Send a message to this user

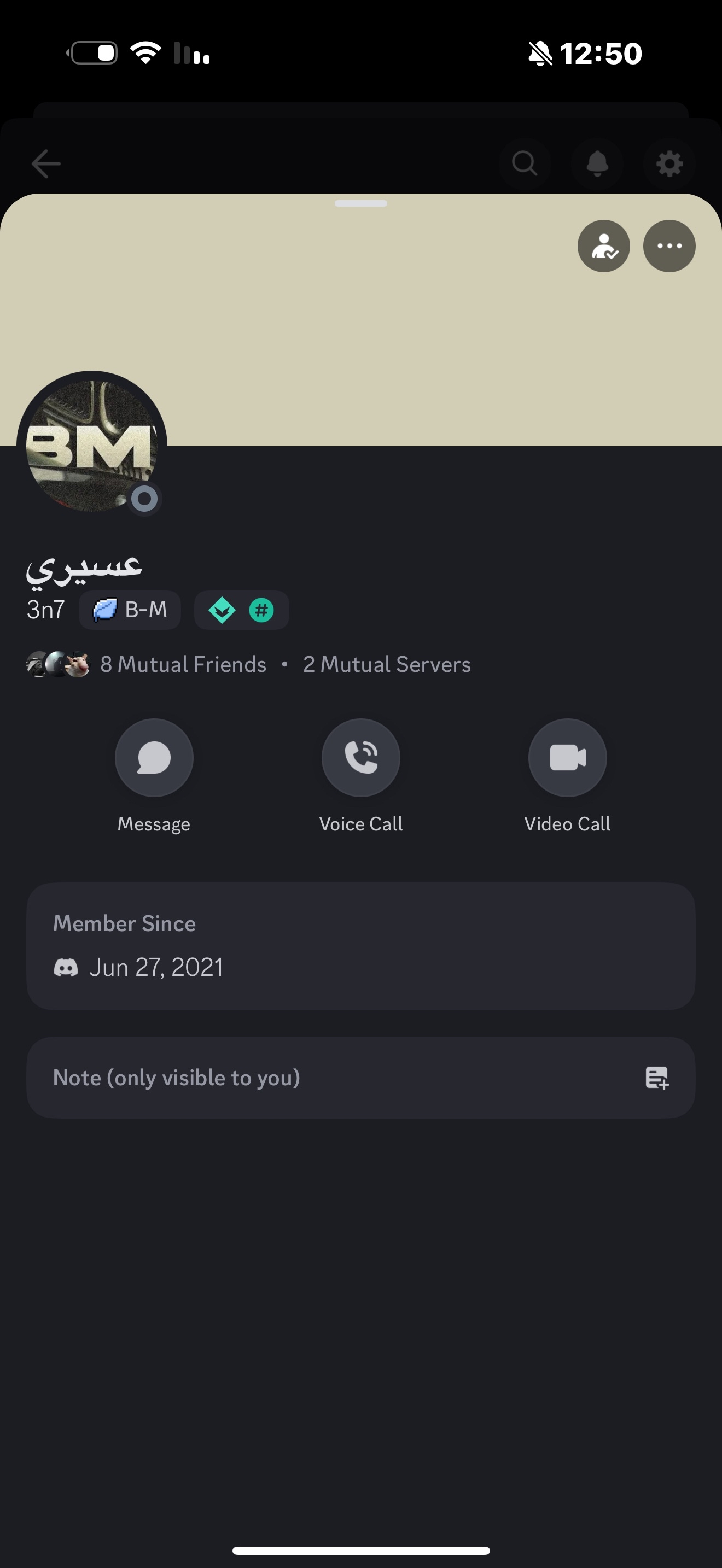tap(154, 758)
